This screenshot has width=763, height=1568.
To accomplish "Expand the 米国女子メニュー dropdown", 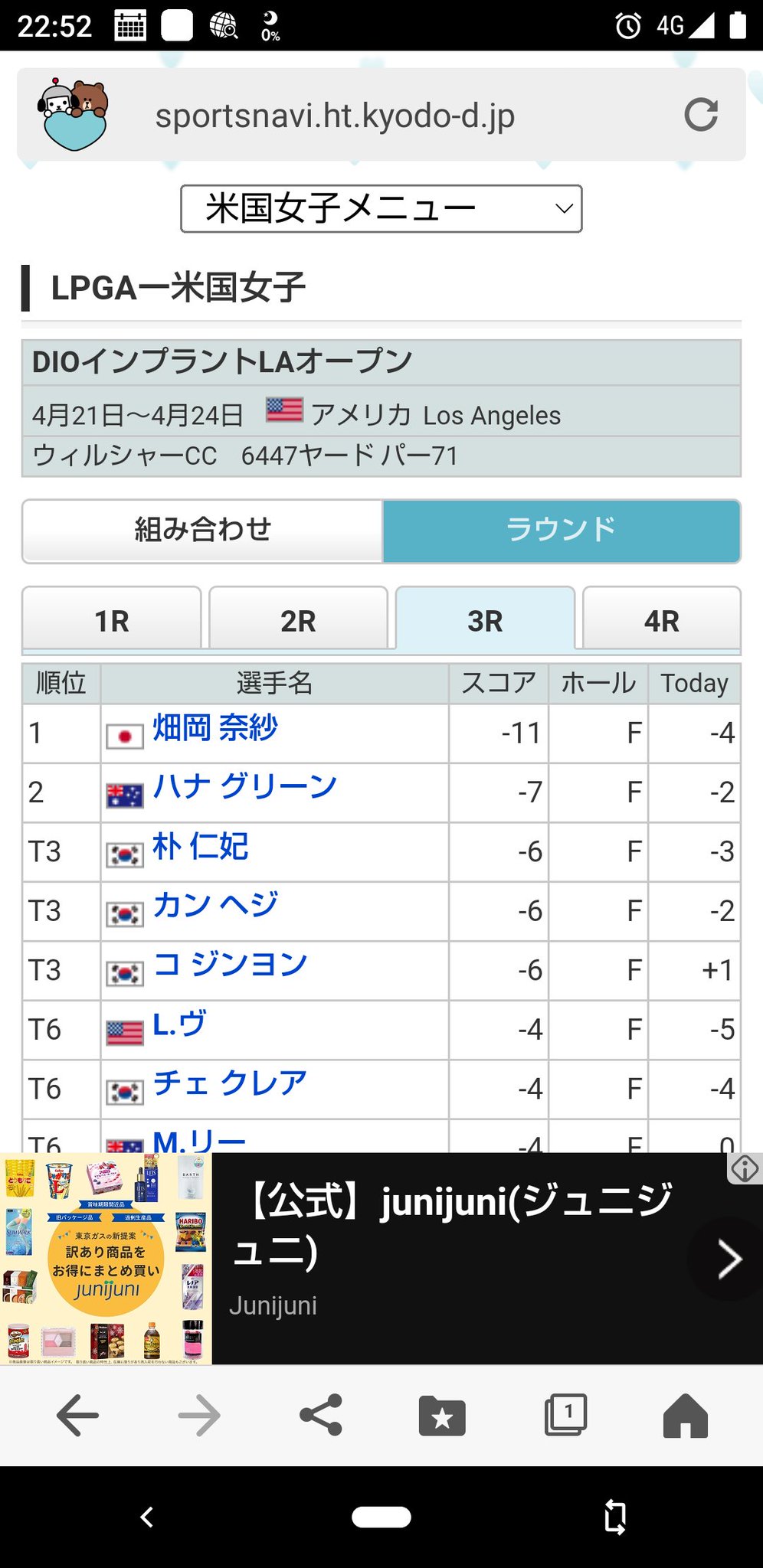I will point(381,208).
